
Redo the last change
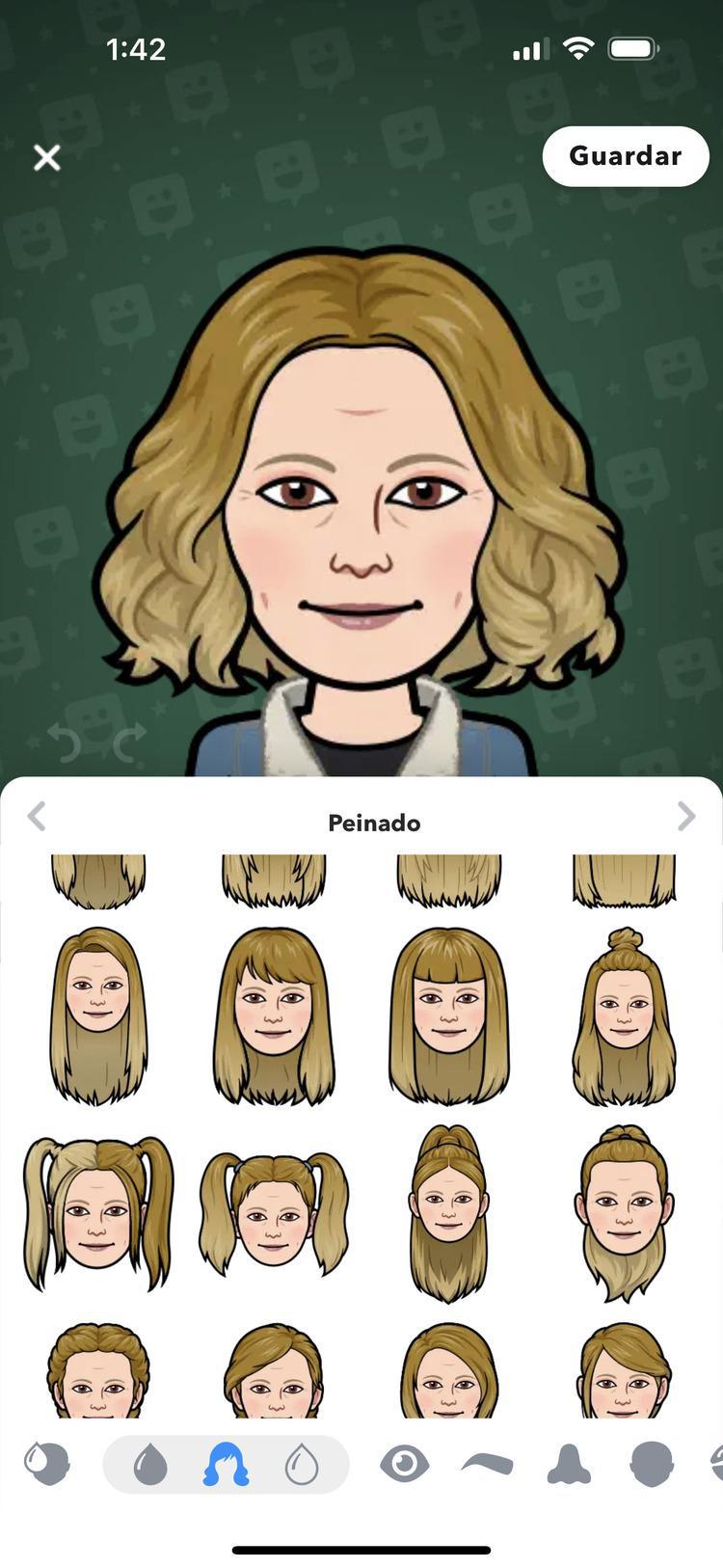pos(129,743)
